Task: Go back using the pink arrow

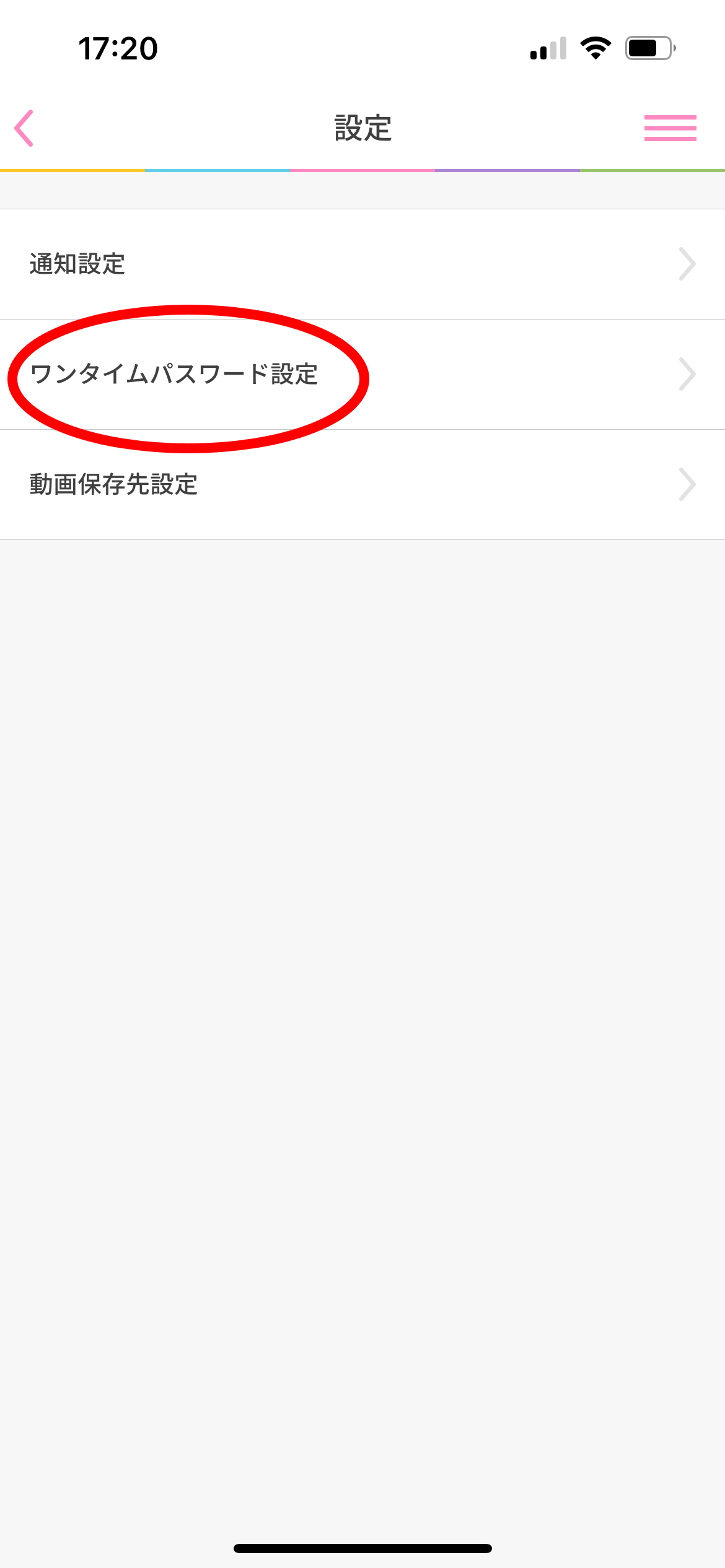Action: (24, 128)
